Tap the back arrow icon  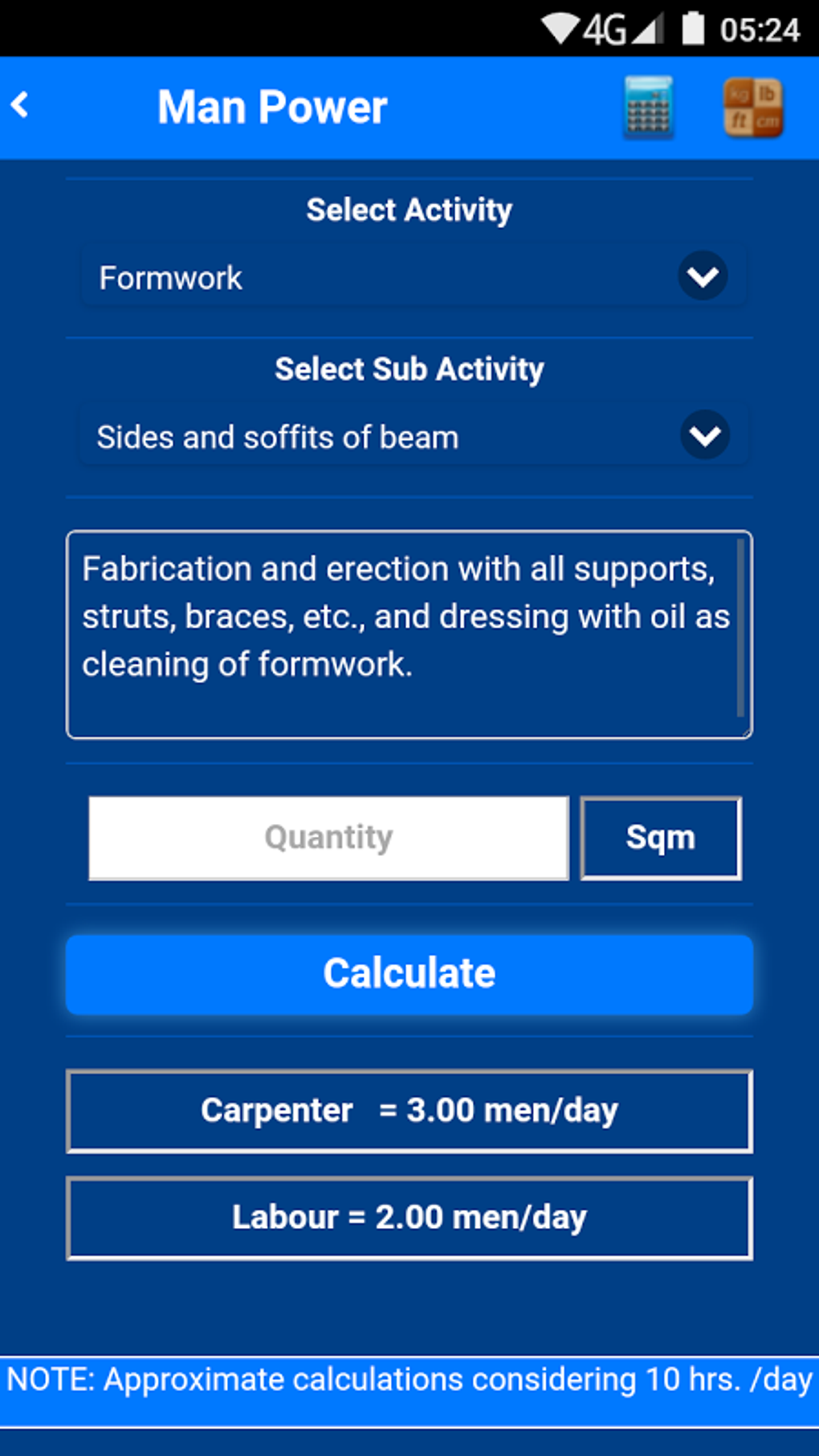(21, 105)
